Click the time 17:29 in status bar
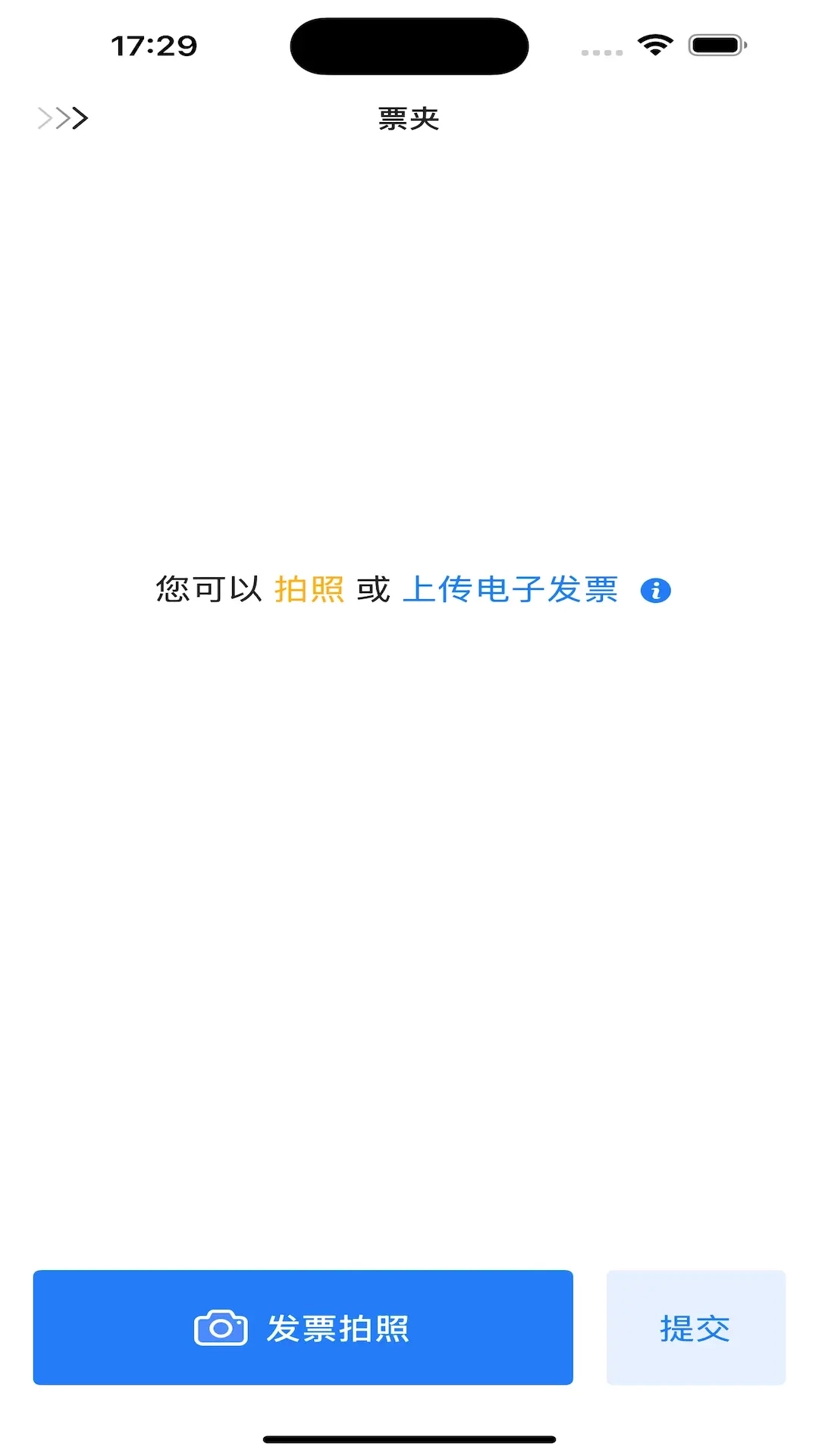The height and width of the screenshot is (1456, 819). (155, 45)
